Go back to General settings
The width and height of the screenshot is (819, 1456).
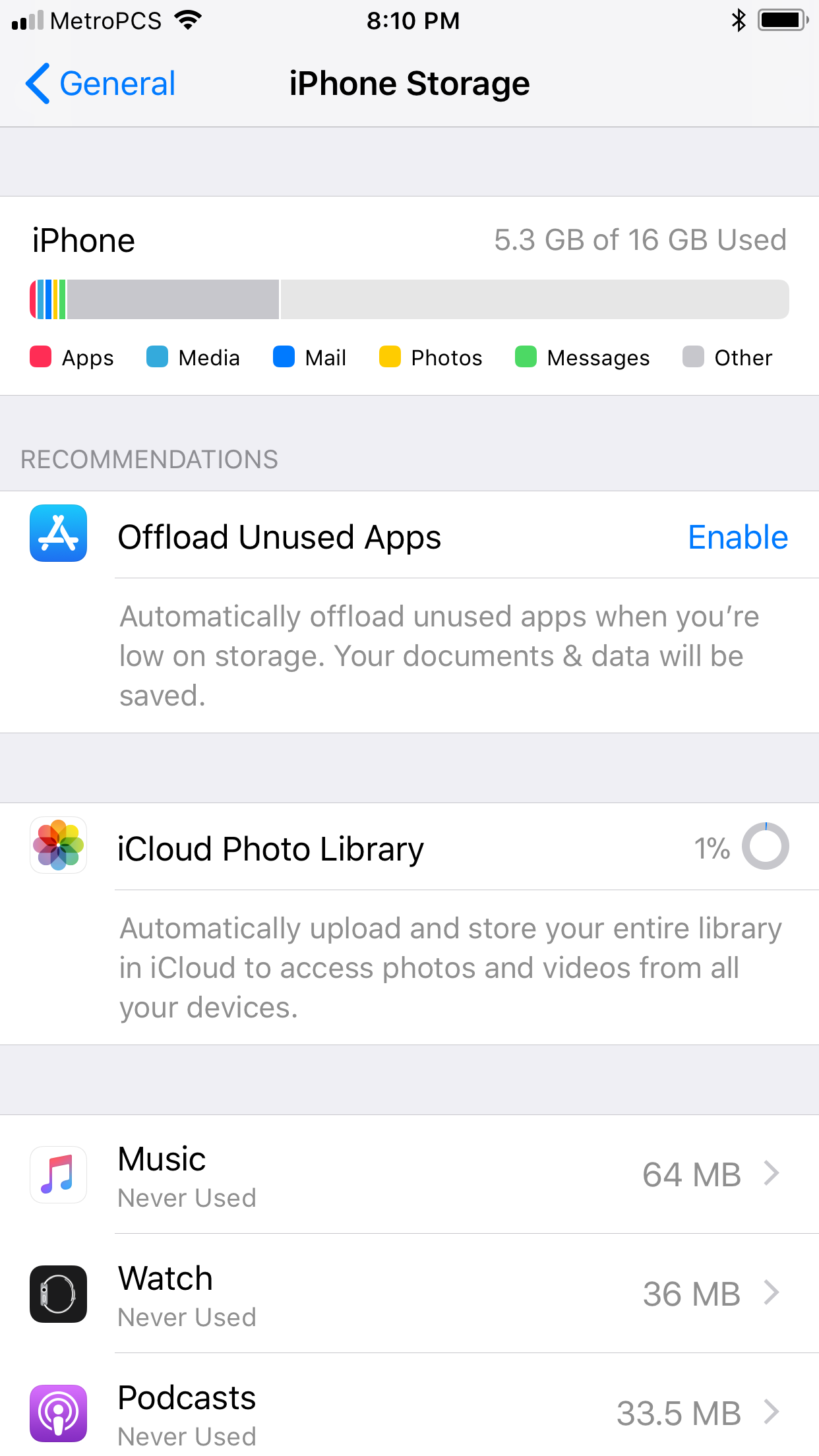(x=100, y=84)
